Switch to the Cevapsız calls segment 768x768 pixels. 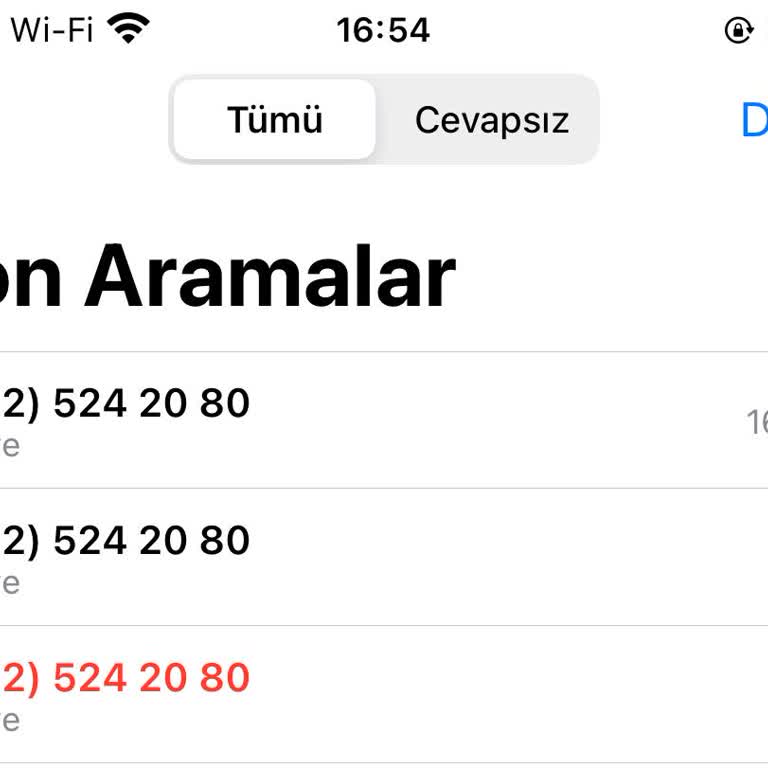point(491,120)
